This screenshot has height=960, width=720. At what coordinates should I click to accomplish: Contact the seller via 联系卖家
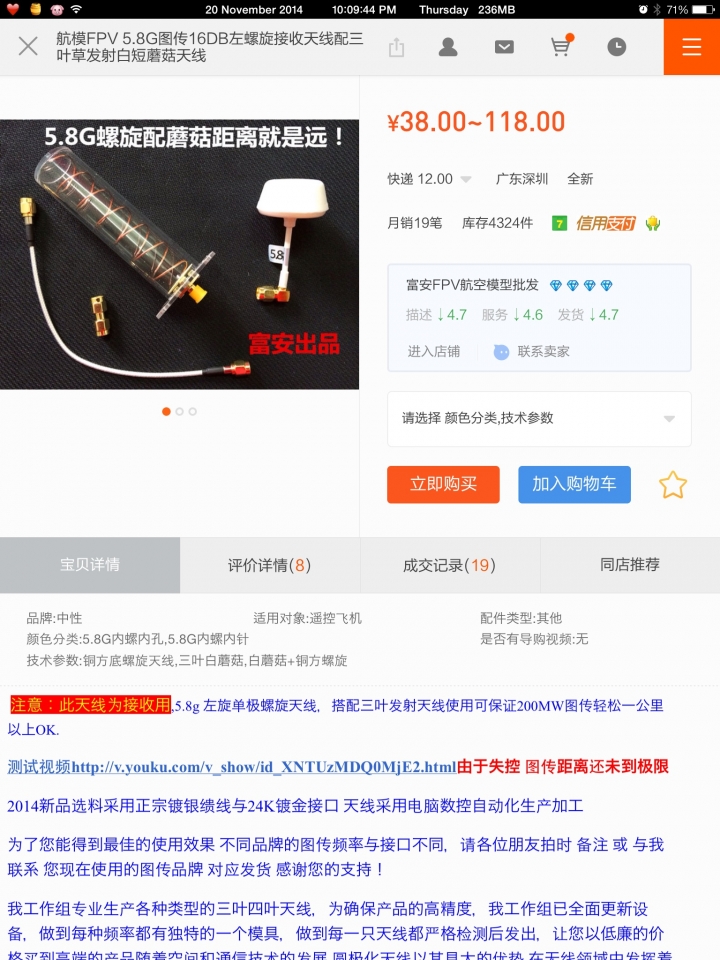532,351
